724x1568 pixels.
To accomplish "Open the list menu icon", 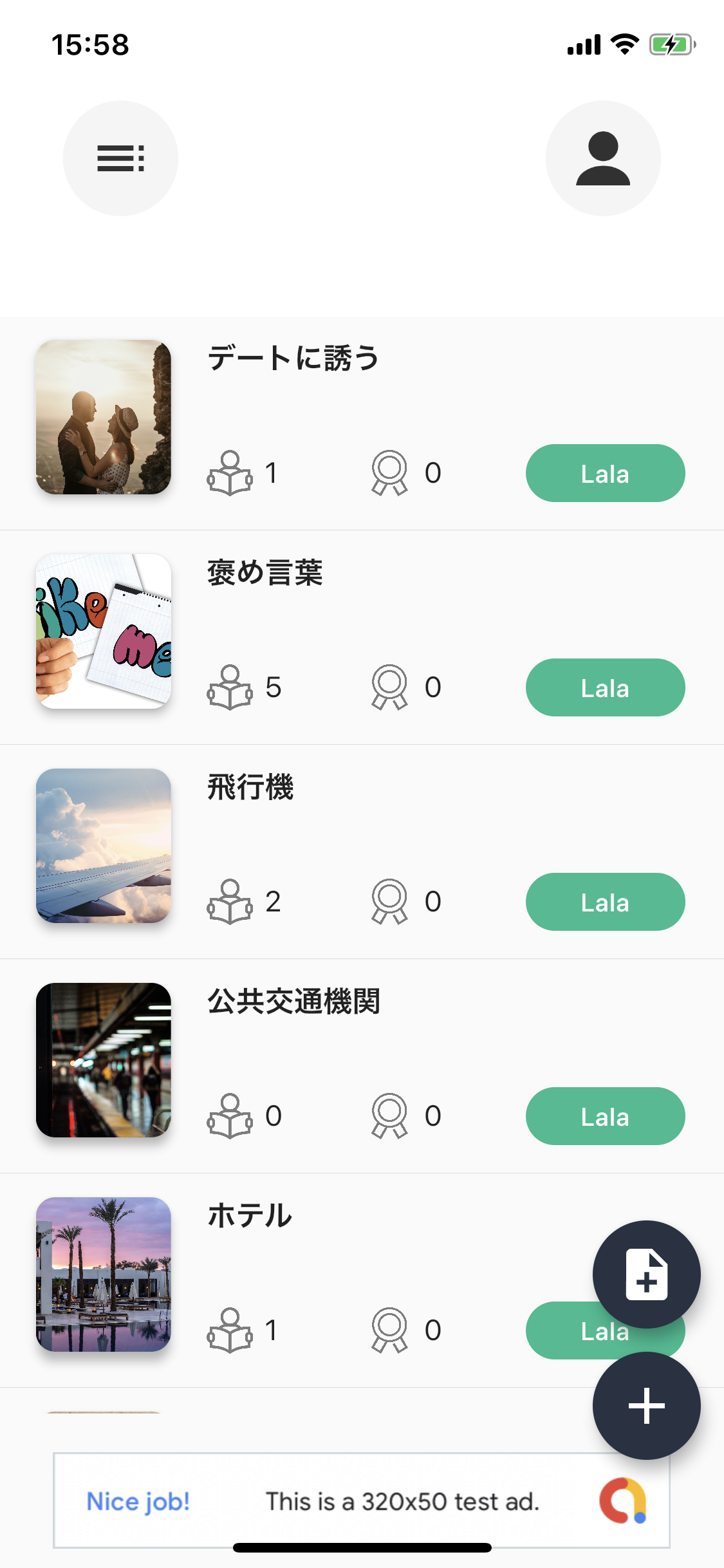I will pos(120,158).
